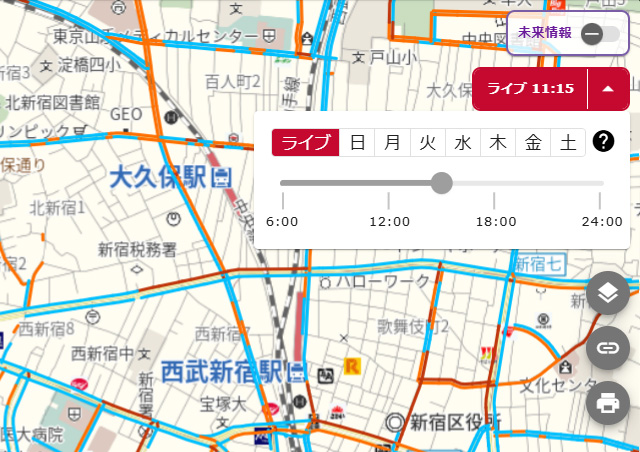Open the map layers button
Viewport: 640px width, 452px height.
(607, 295)
